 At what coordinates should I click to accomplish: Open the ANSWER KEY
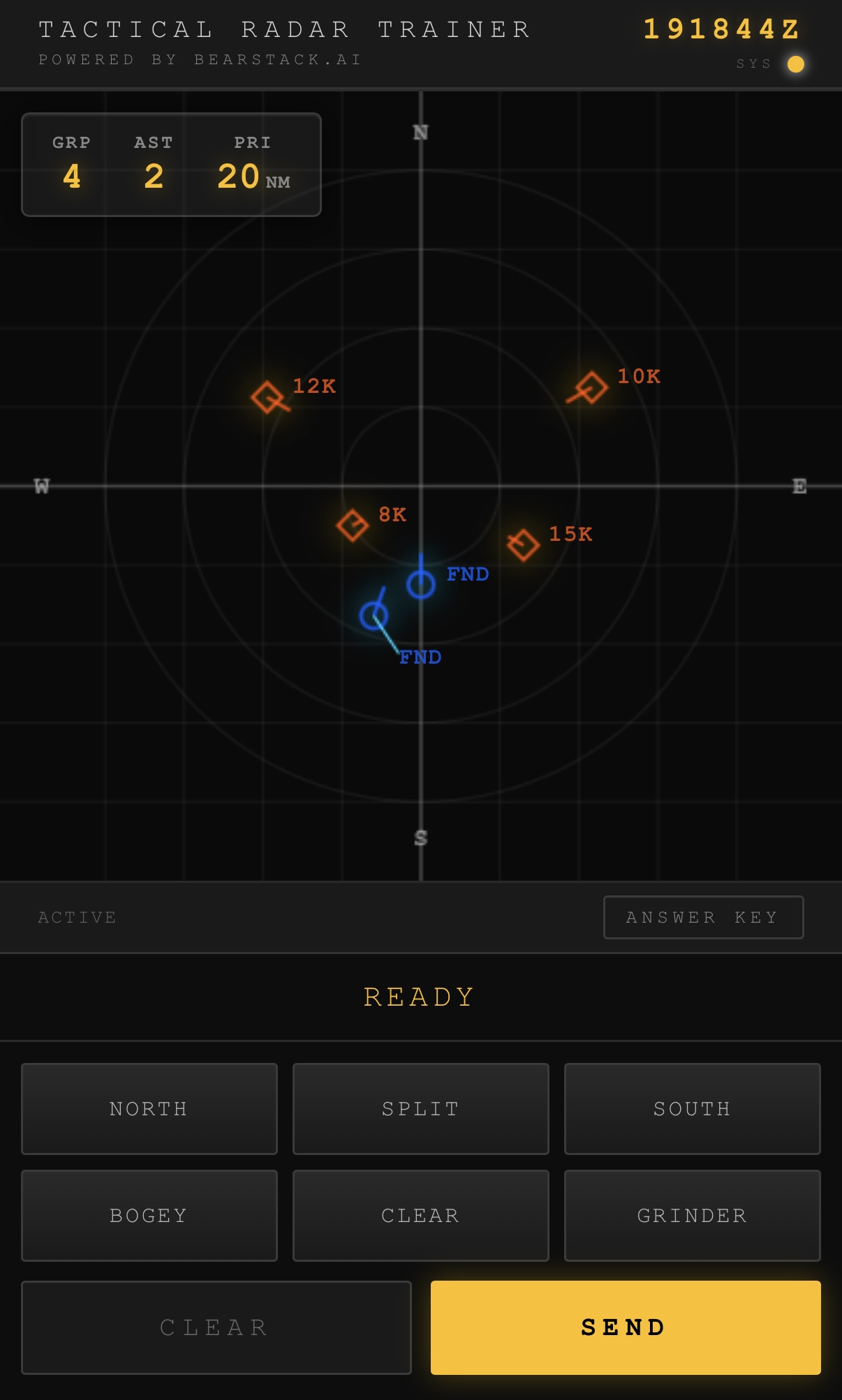coord(703,917)
